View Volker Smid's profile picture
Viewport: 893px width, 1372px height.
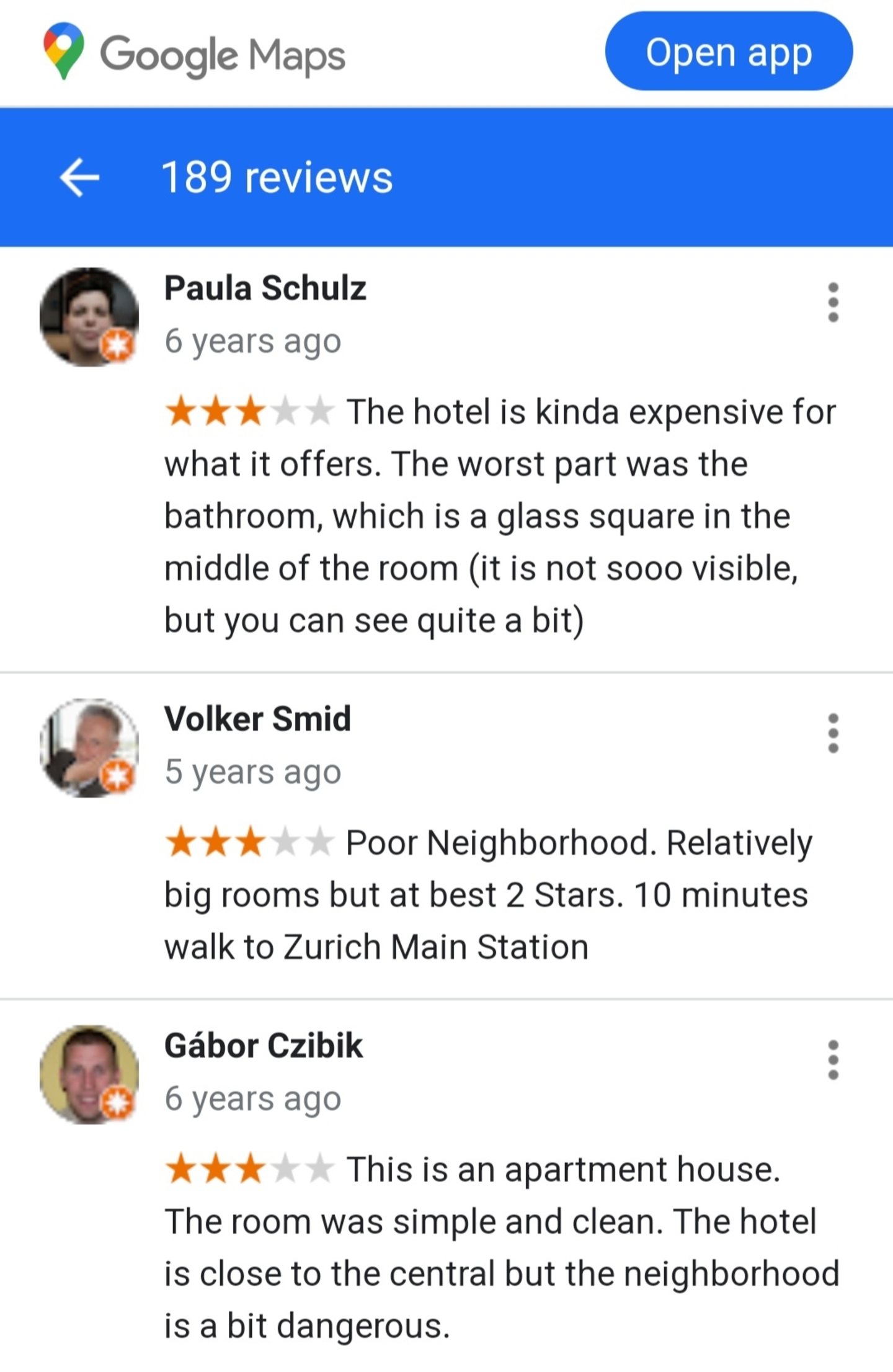coord(89,747)
